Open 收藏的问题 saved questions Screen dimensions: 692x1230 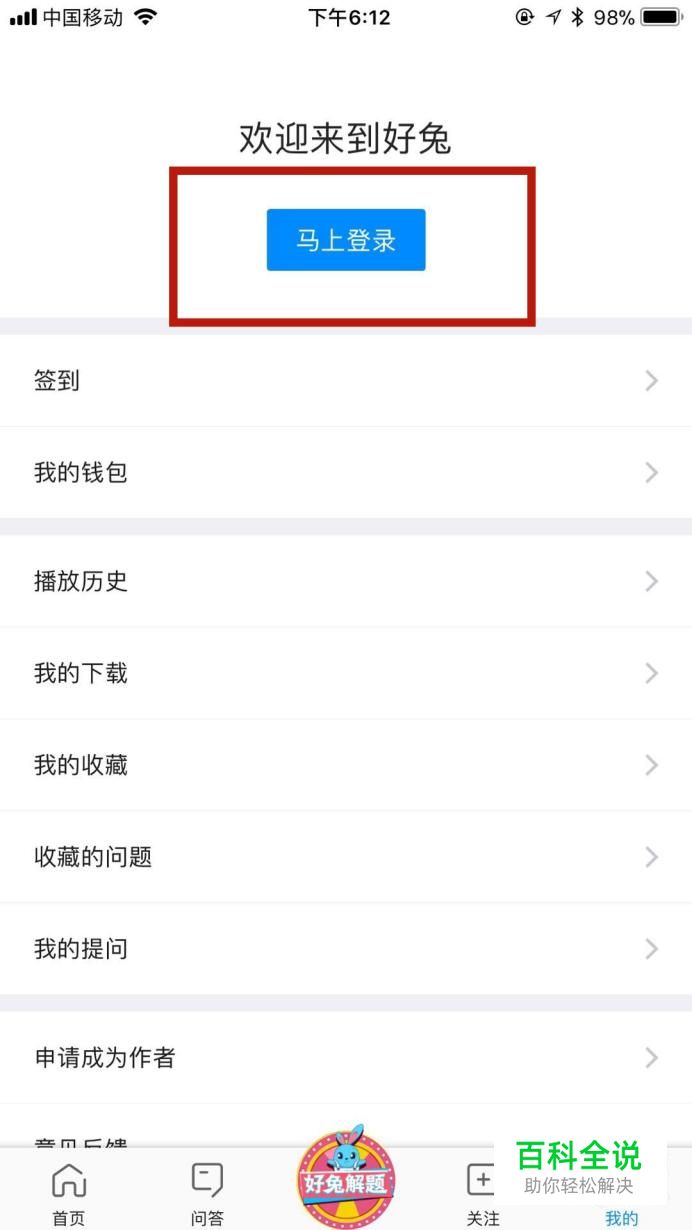click(x=345, y=857)
